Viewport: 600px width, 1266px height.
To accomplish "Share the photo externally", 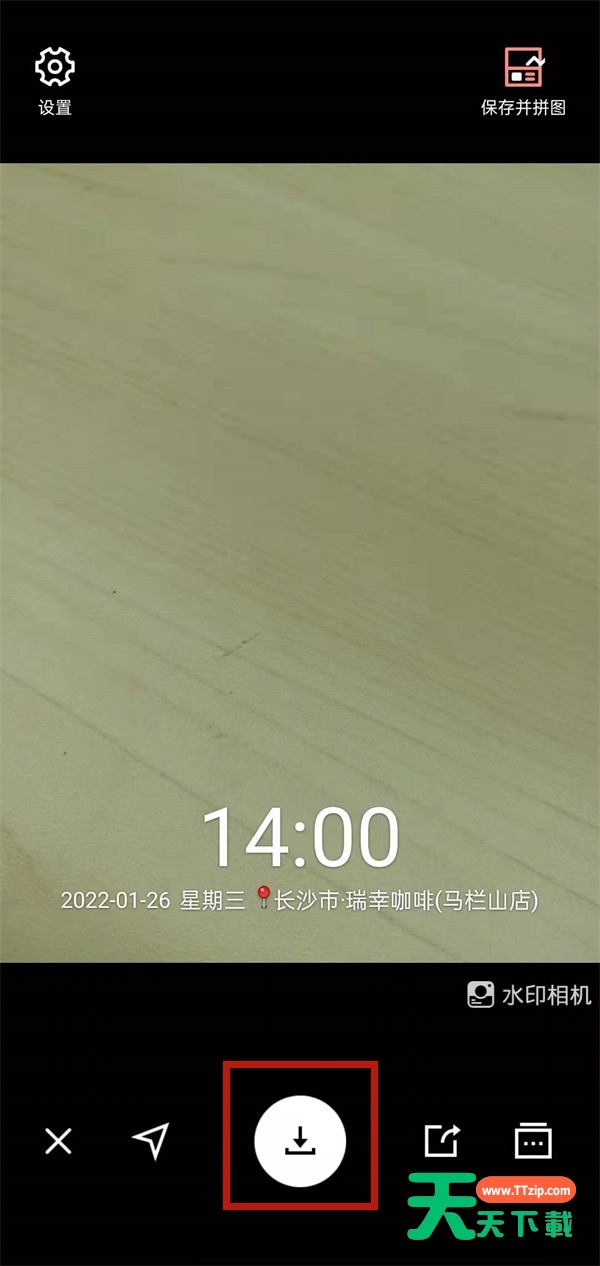I will click(x=441, y=1140).
